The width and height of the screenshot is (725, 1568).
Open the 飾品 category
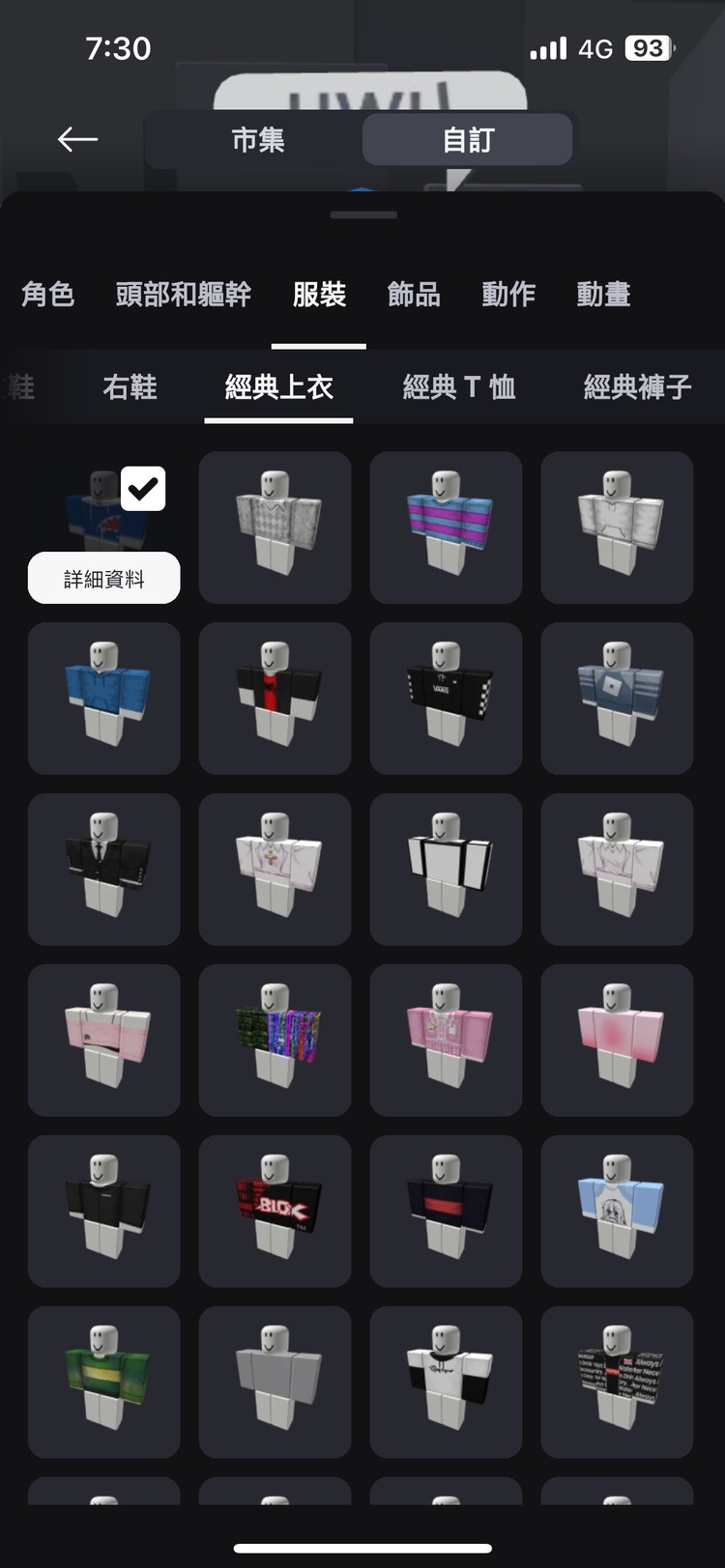pyautogui.click(x=414, y=294)
